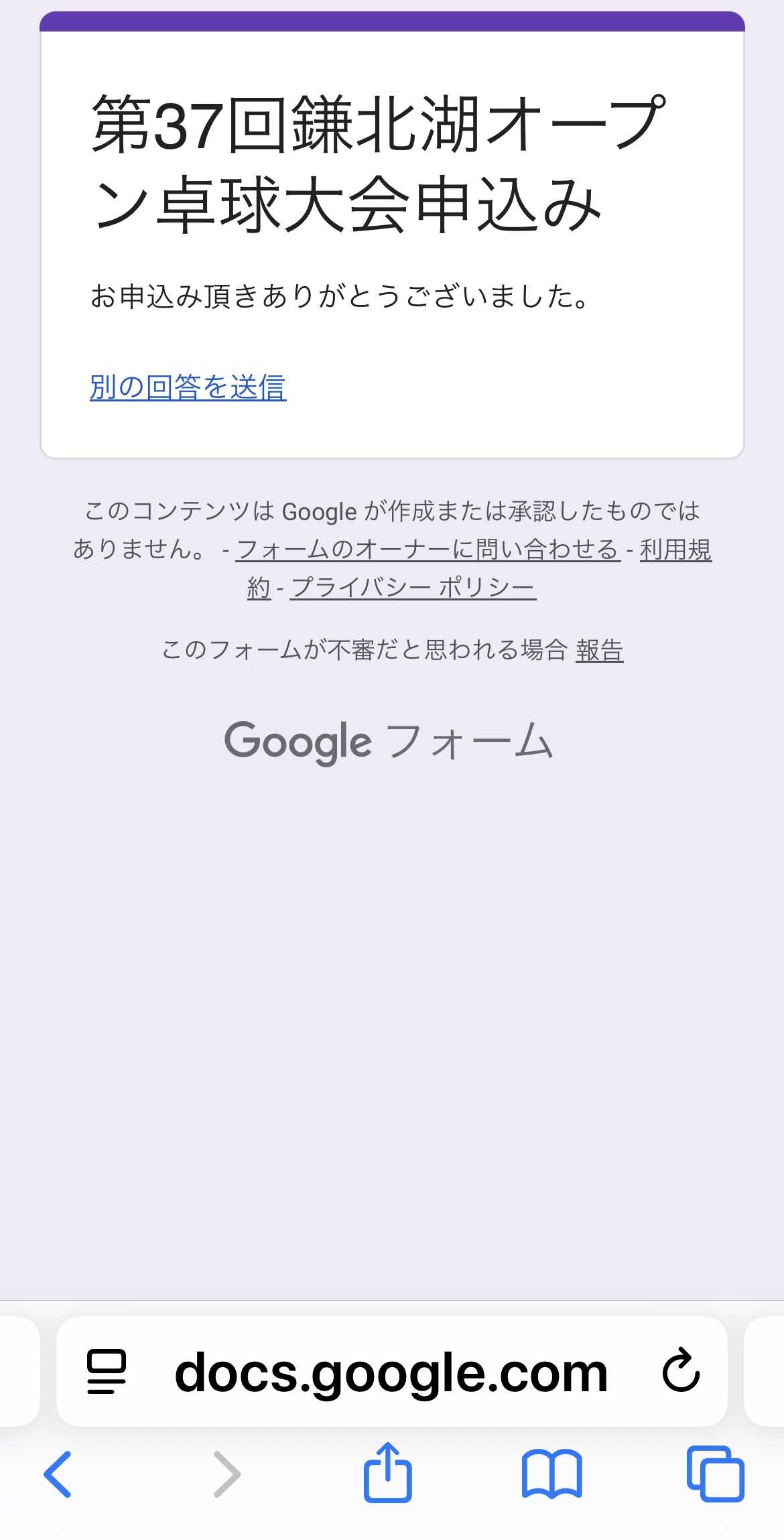The width and height of the screenshot is (784, 1540).
Task: Go back to the previous page
Action: click(x=58, y=1474)
